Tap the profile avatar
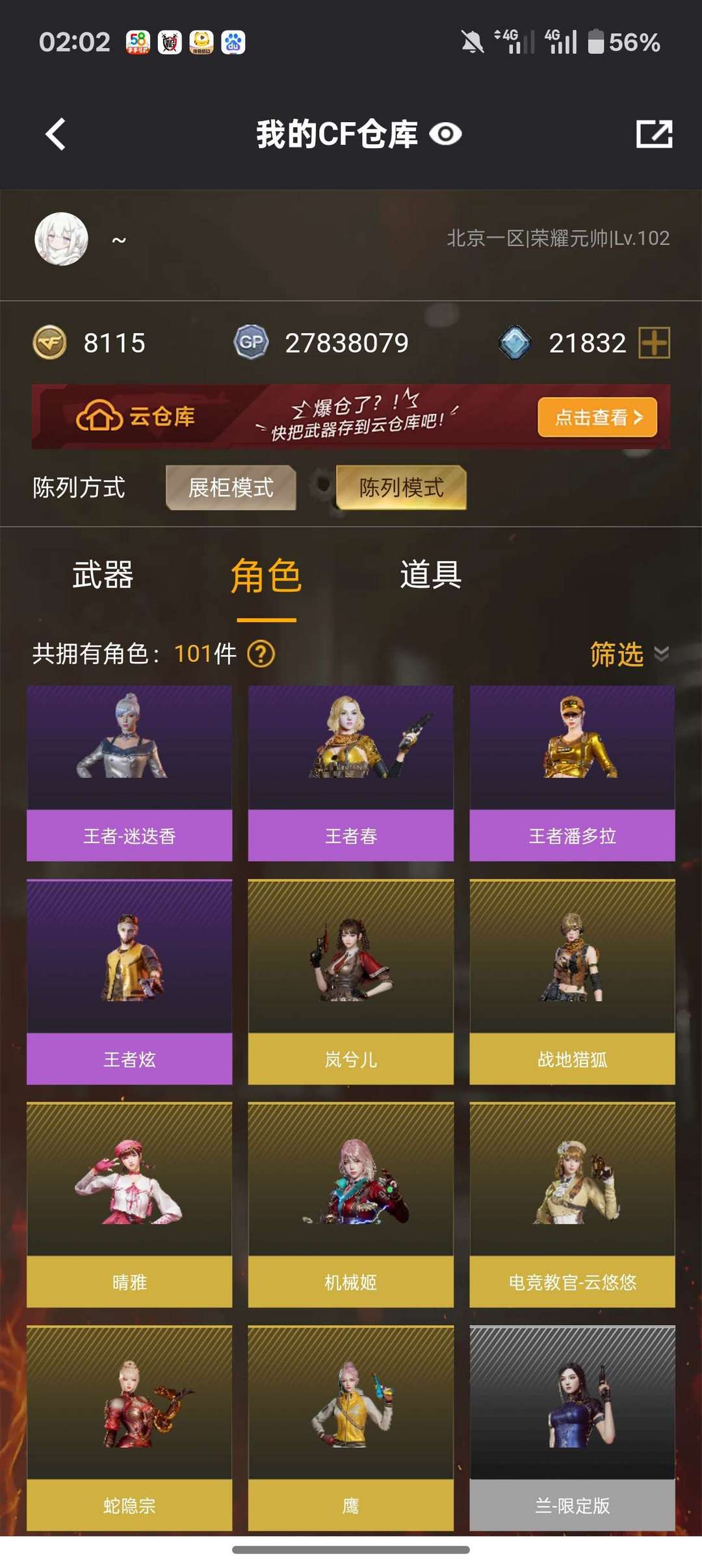 tap(61, 239)
